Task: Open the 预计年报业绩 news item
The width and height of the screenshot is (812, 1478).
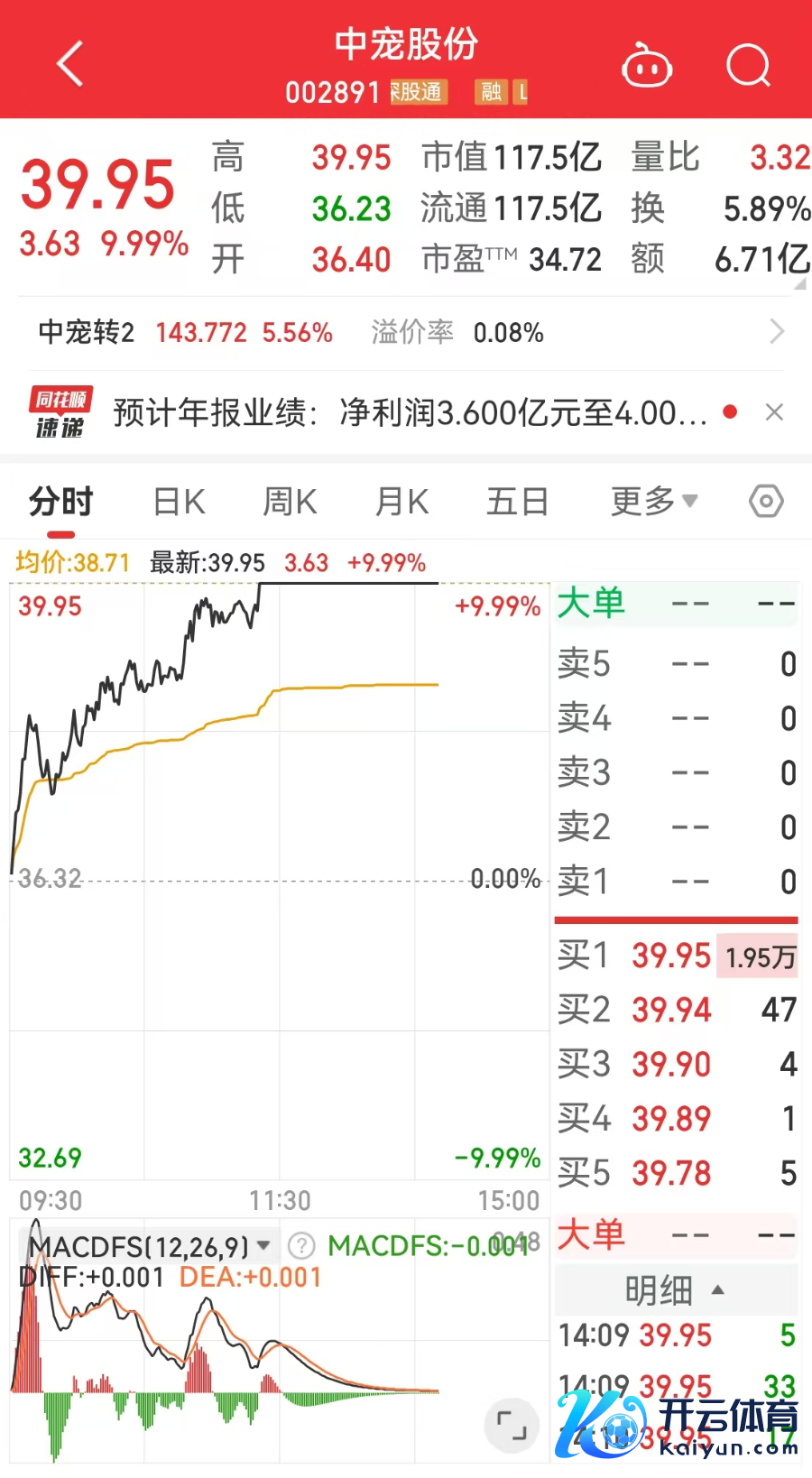Action: 410,413
